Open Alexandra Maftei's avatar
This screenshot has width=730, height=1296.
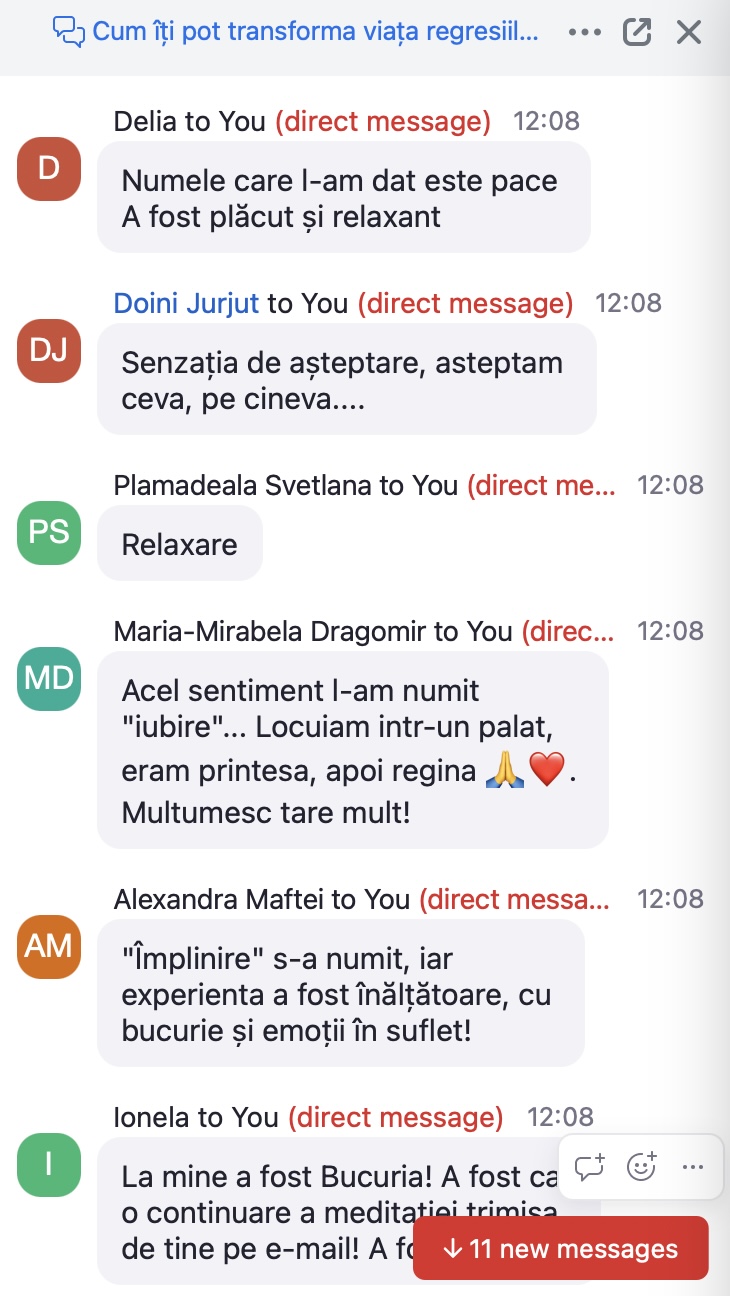(49, 946)
